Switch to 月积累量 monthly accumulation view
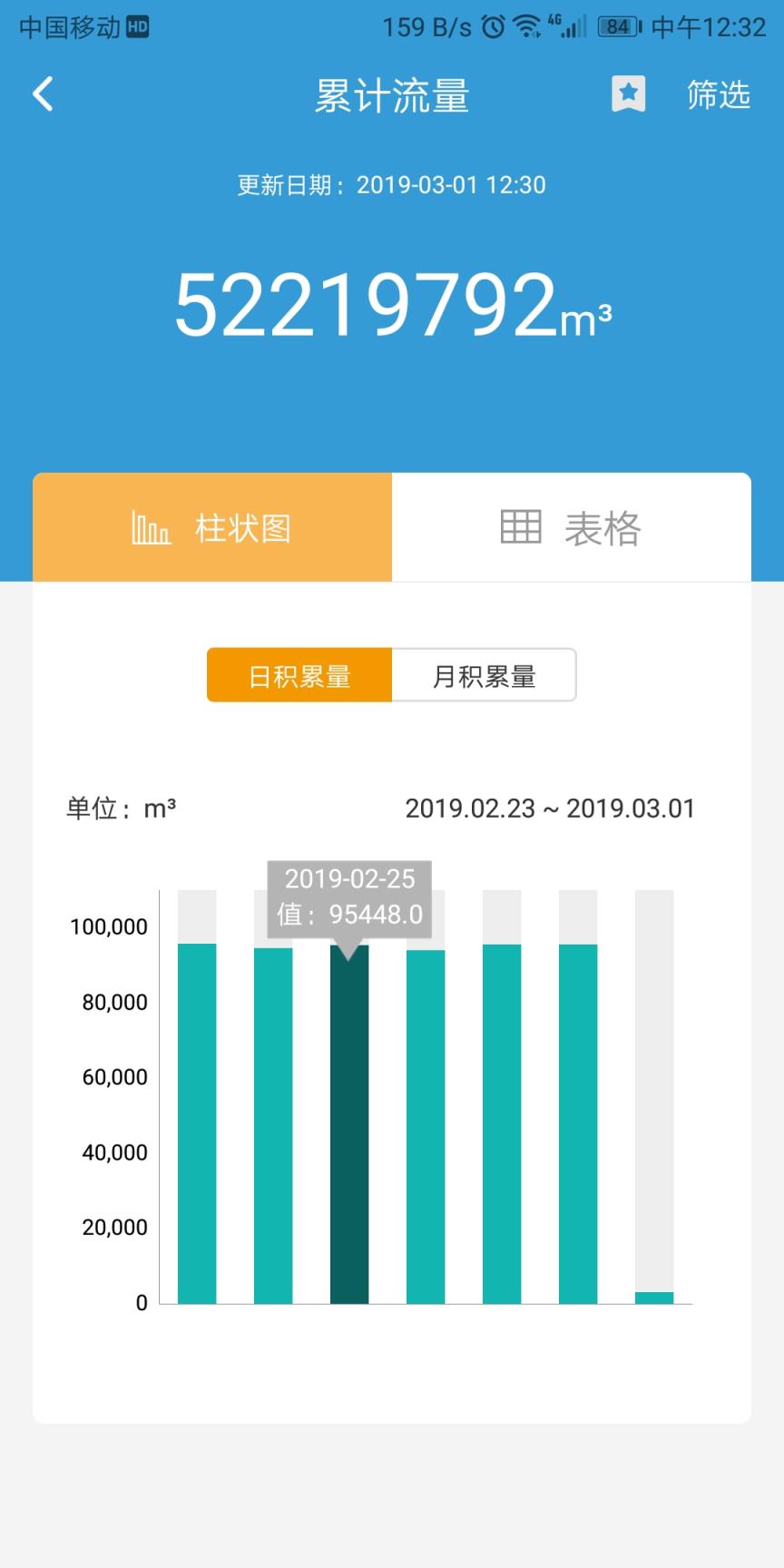The height and width of the screenshot is (1568, 784). [x=484, y=675]
